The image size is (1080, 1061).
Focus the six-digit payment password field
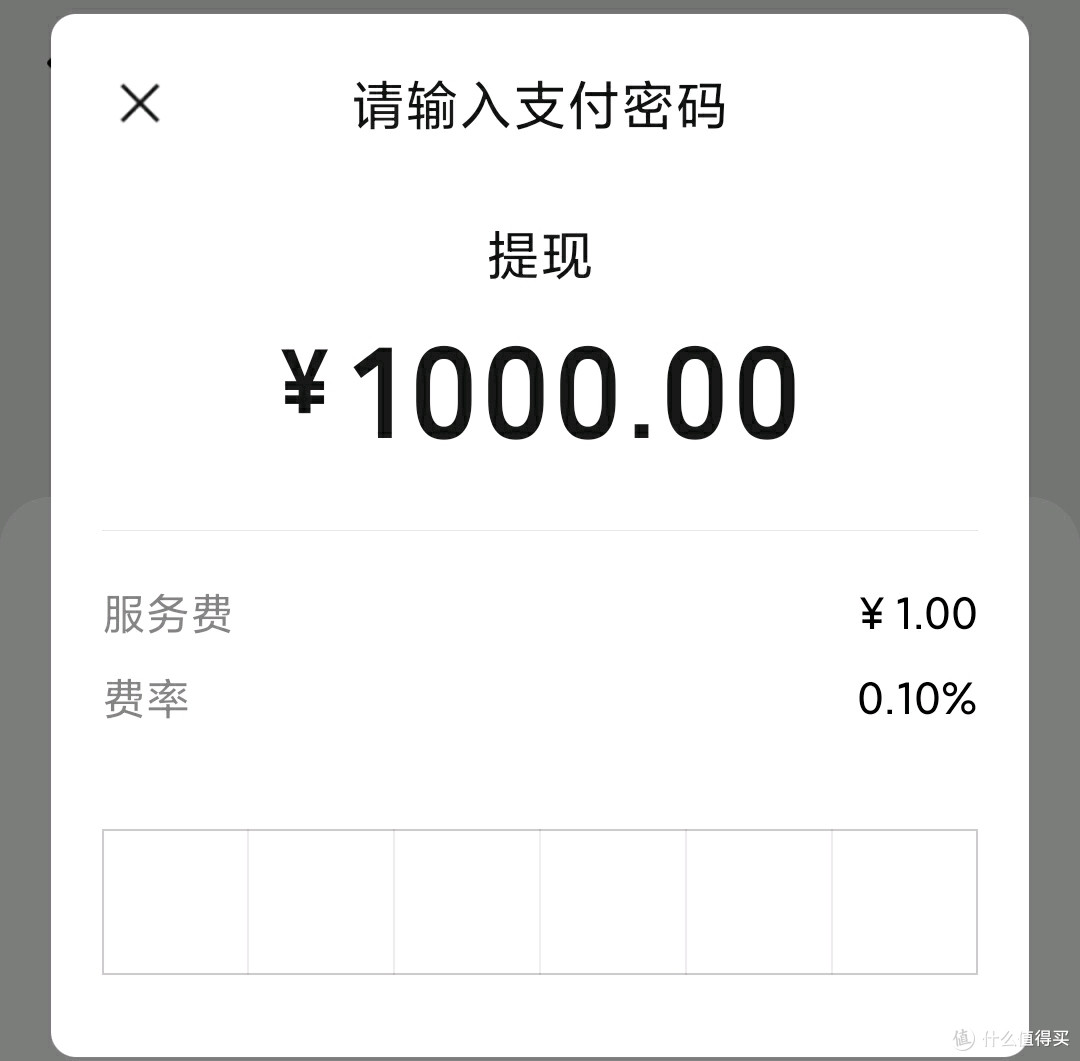pyautogui.click(x=540, y=901)
